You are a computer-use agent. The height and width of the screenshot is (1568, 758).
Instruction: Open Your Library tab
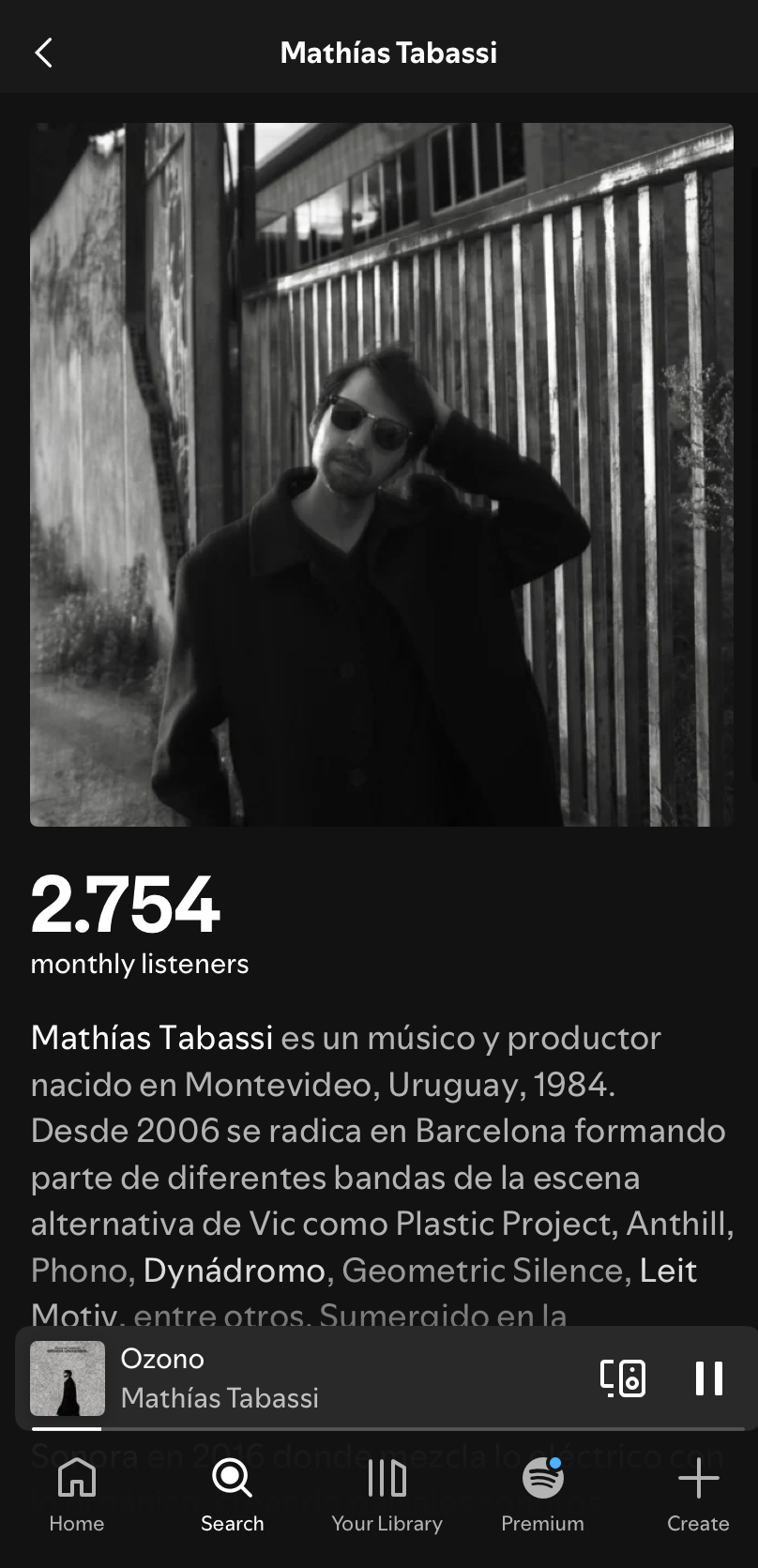387,1495
